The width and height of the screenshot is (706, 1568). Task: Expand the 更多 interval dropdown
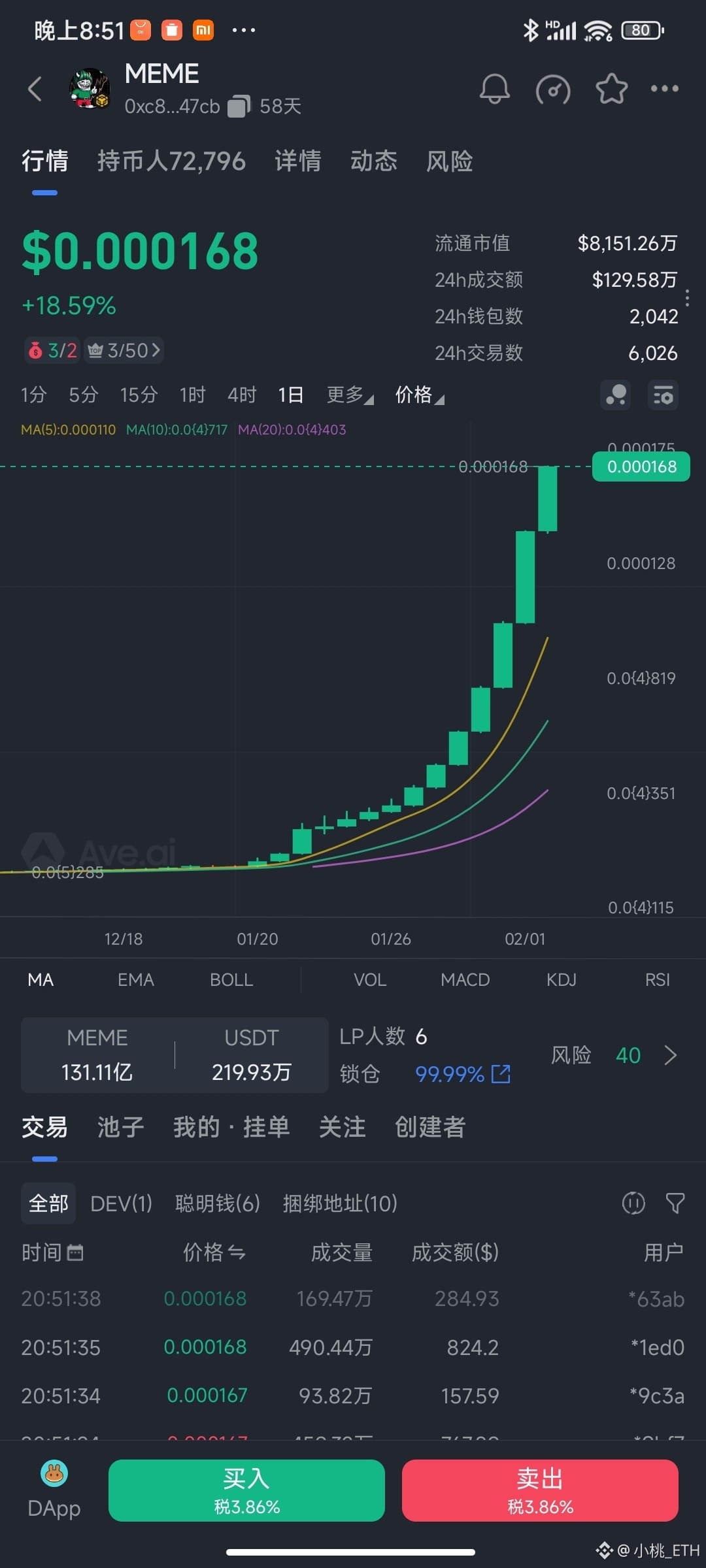pos(350,395)
